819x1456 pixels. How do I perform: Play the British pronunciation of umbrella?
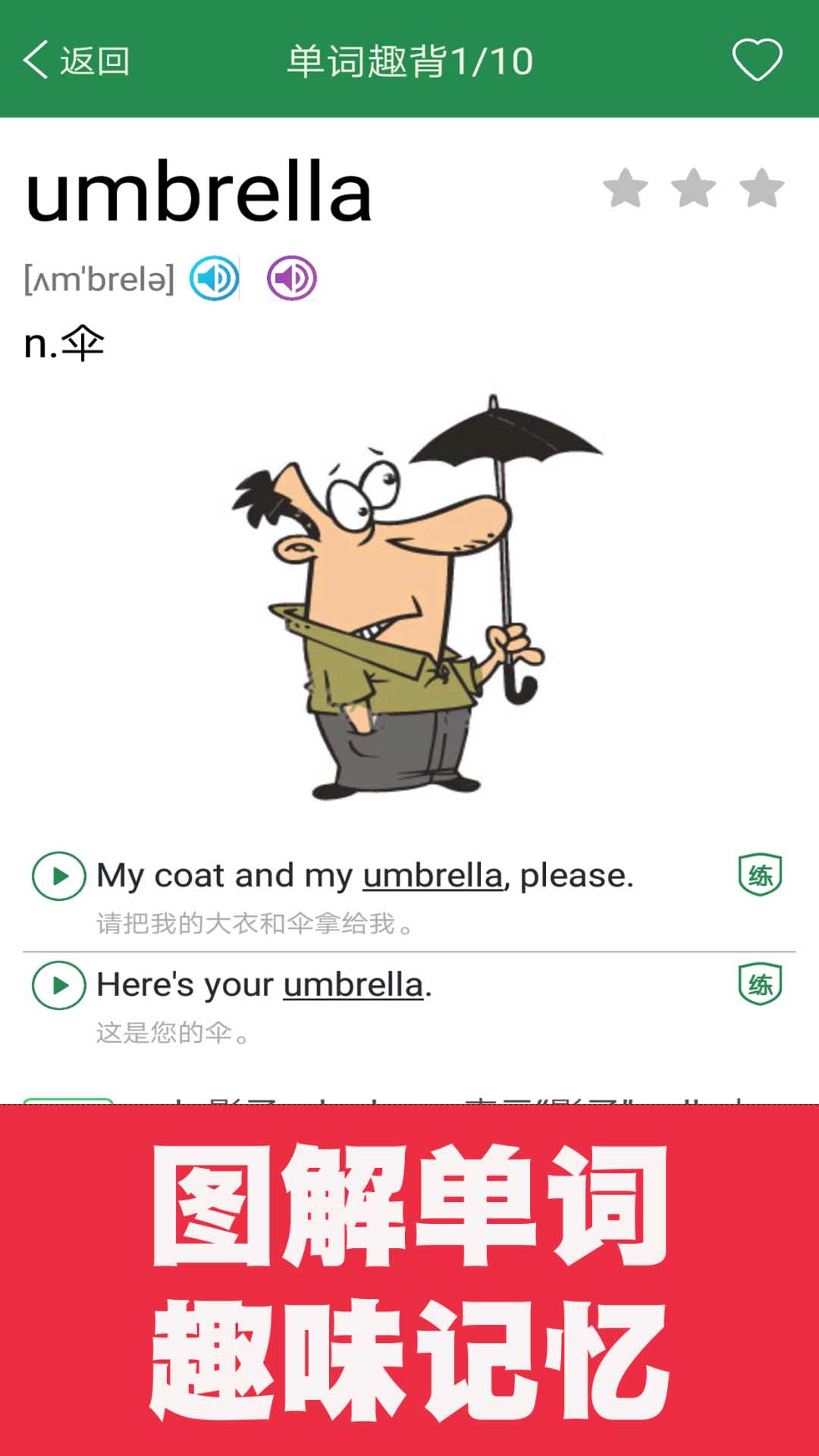point(215,279)
